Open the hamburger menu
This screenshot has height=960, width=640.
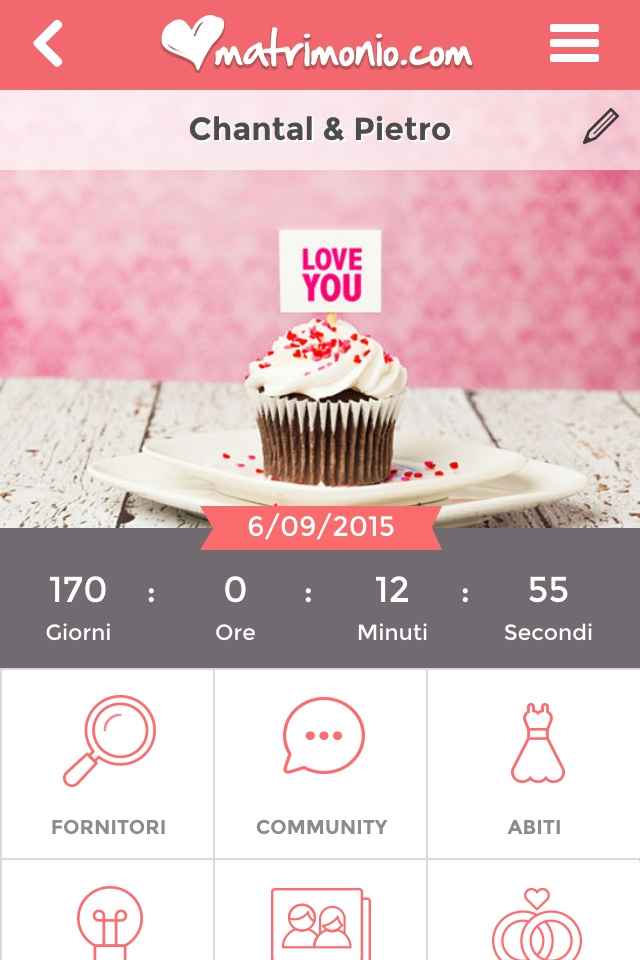(574, 44)
